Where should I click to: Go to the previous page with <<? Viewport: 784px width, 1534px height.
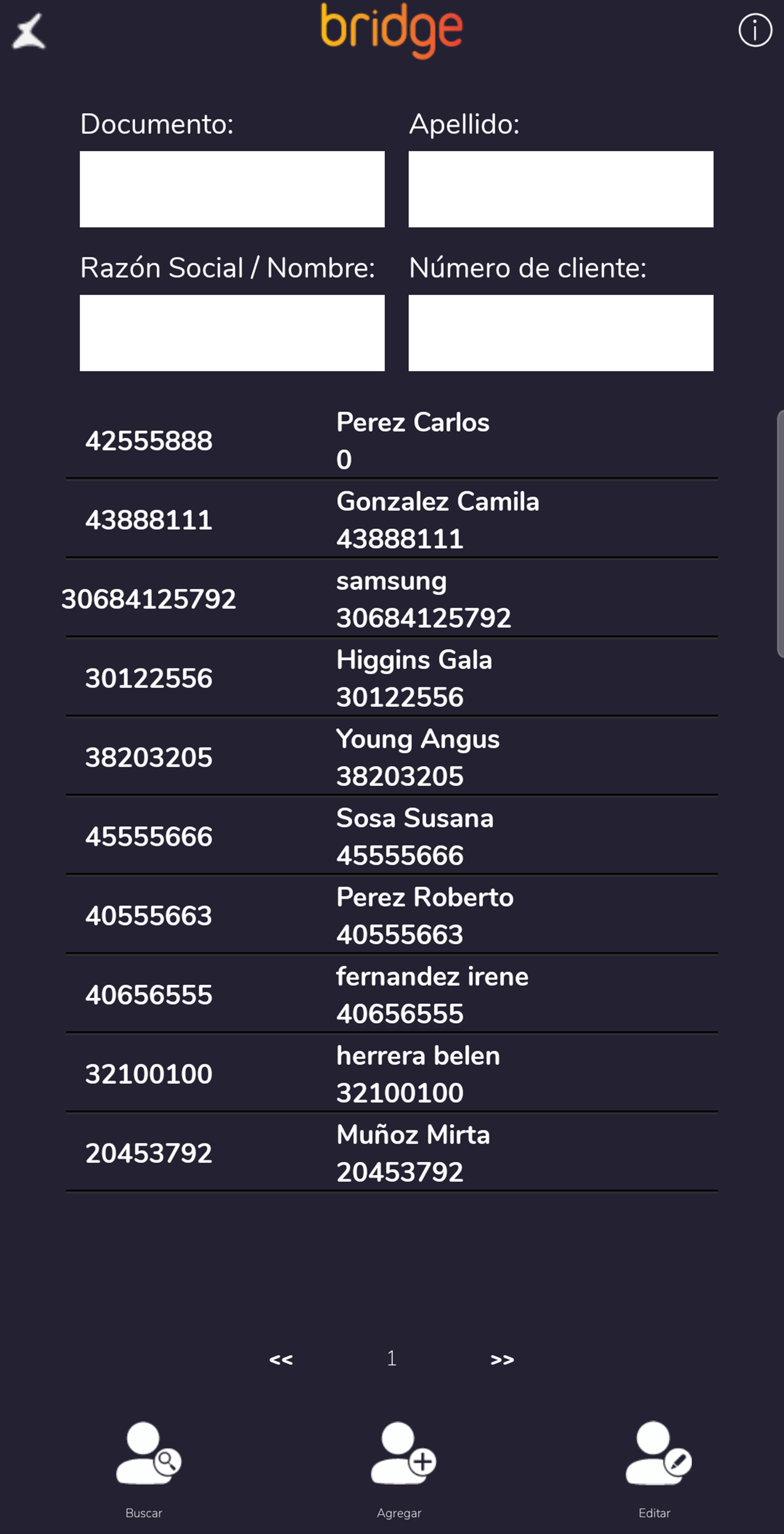coord(281,1360)
